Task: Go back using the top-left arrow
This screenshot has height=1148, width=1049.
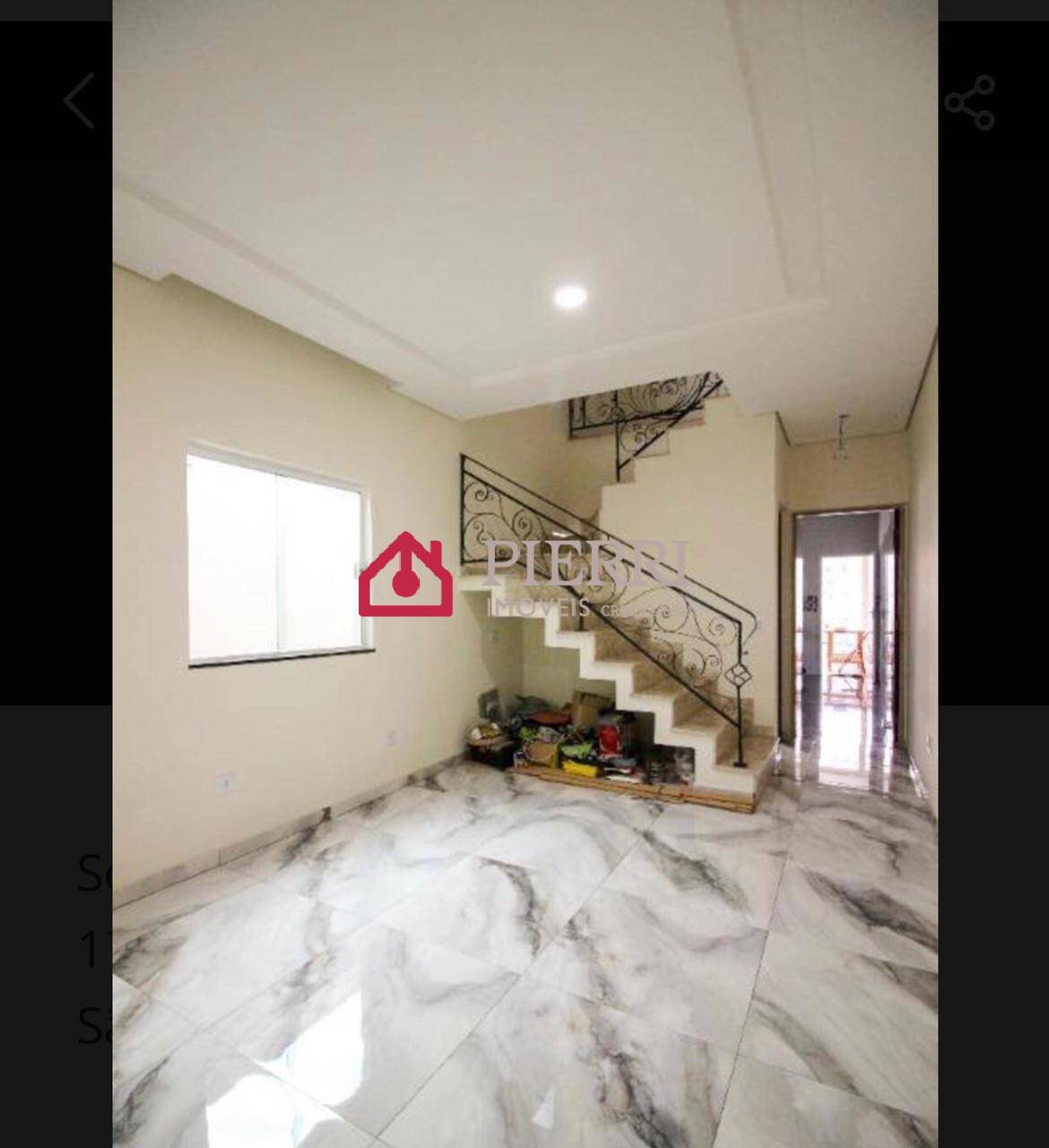Action: [x=79, y=100]
